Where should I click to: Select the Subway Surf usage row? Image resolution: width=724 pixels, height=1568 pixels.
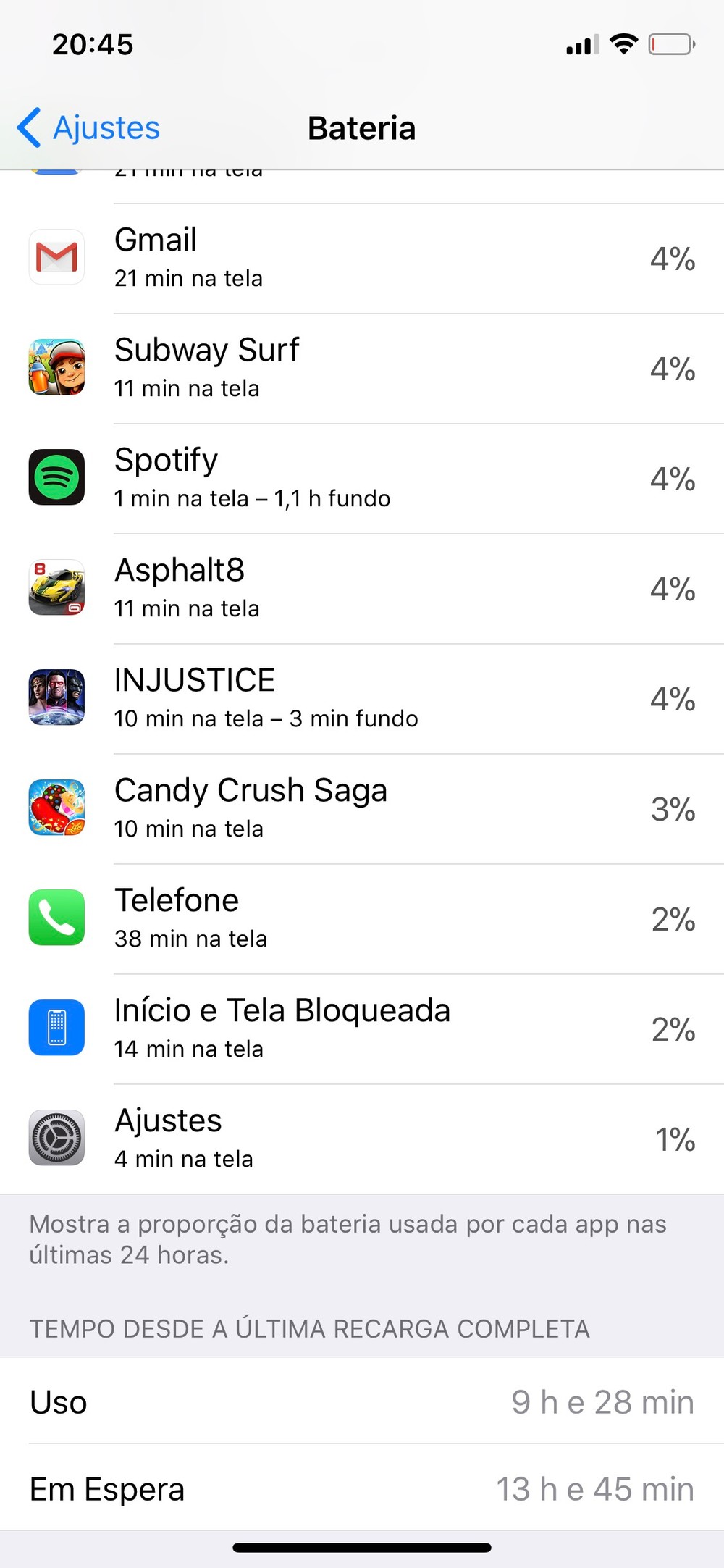tap(362, 369)
